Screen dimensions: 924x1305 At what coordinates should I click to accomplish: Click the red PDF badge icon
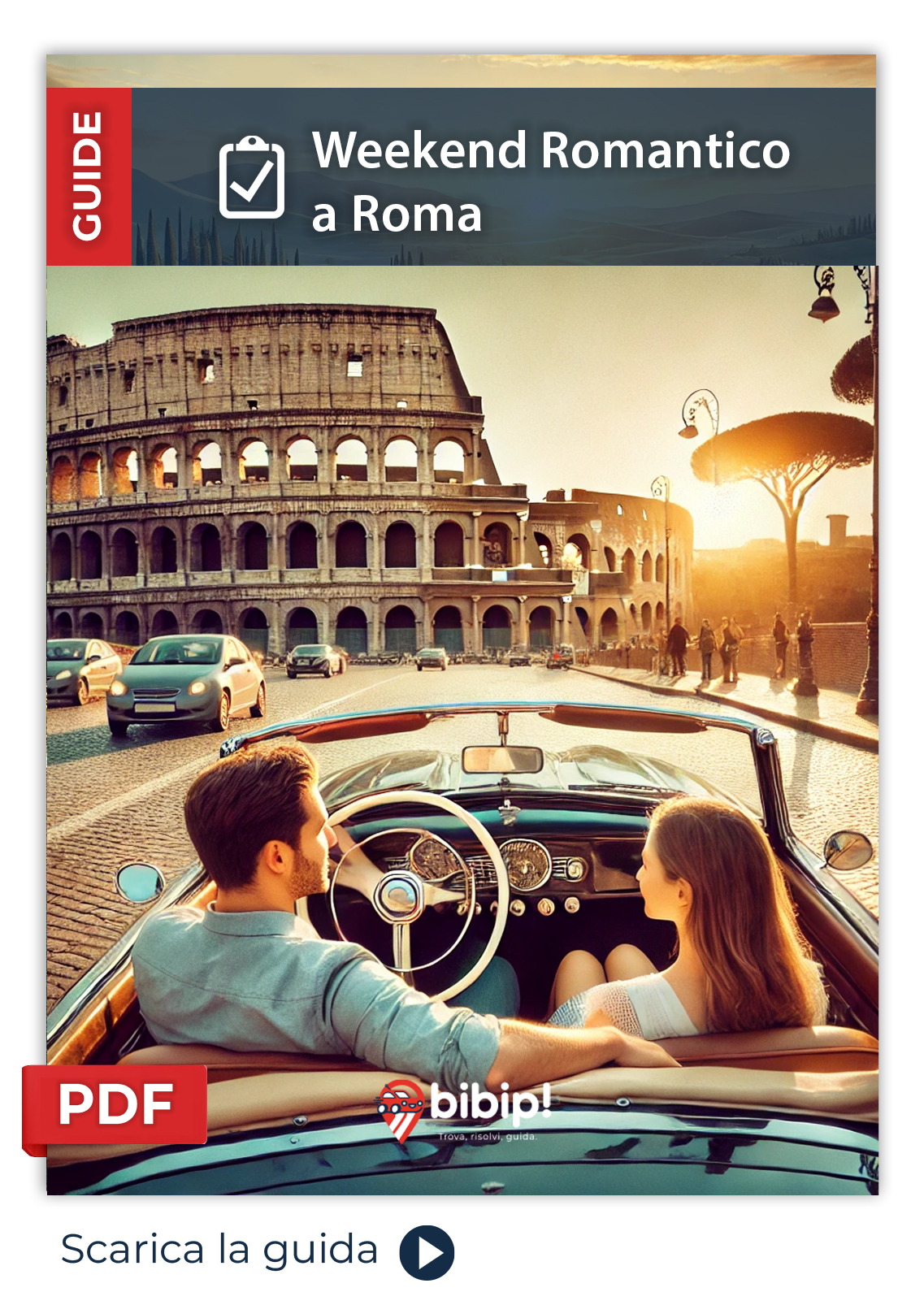tap(114, 1103)
